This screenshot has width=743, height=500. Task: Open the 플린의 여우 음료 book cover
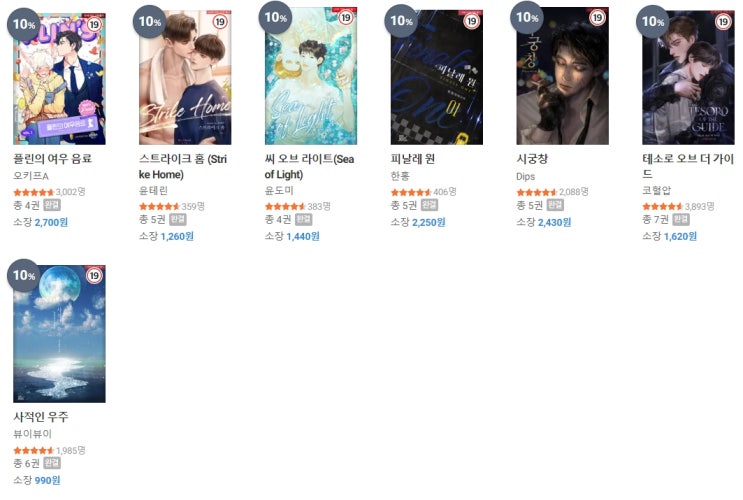point(59,78)
